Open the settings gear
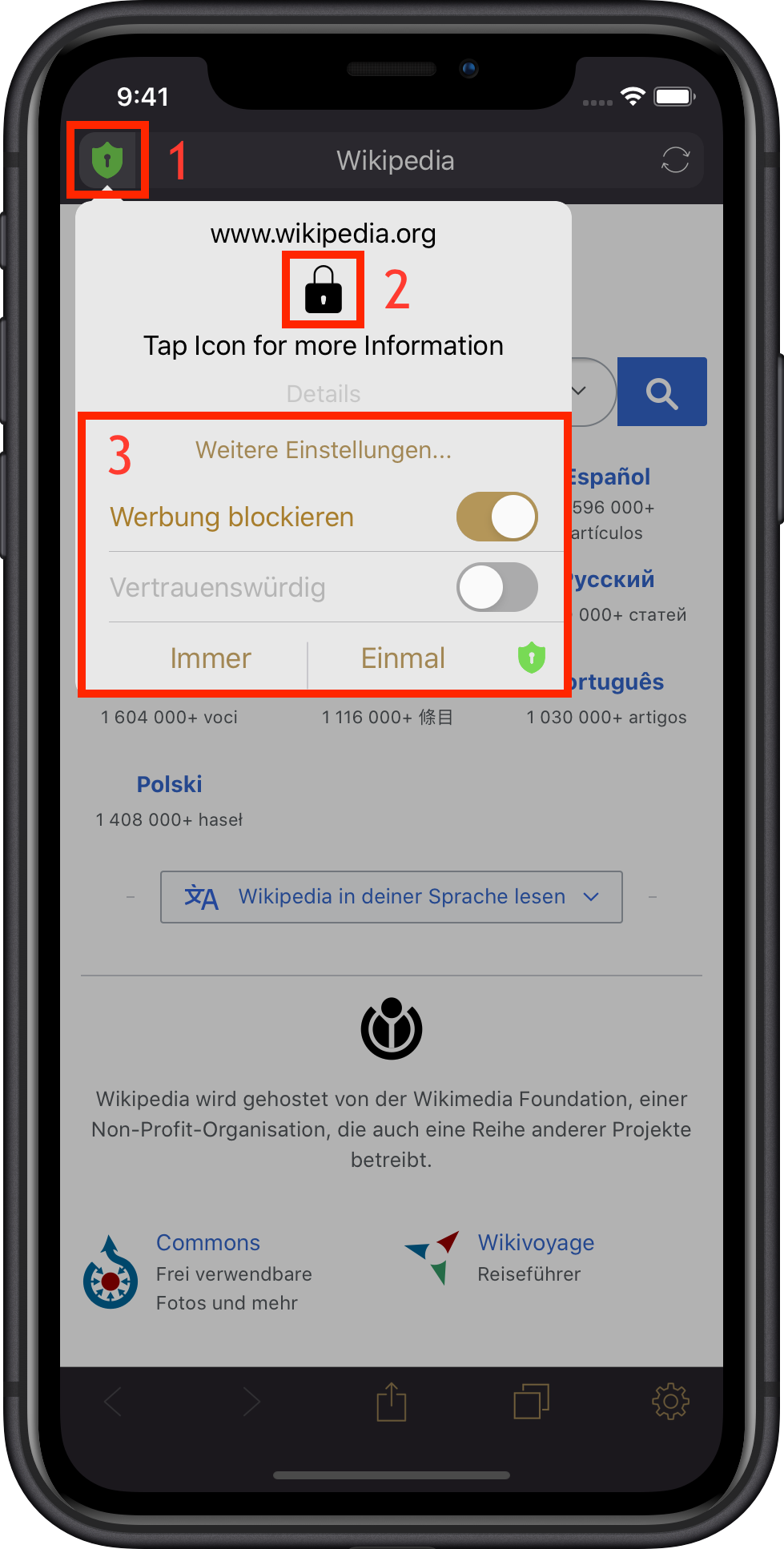Image resolution: width=784 pixels, height=1549 pixels. point(670,1402)
